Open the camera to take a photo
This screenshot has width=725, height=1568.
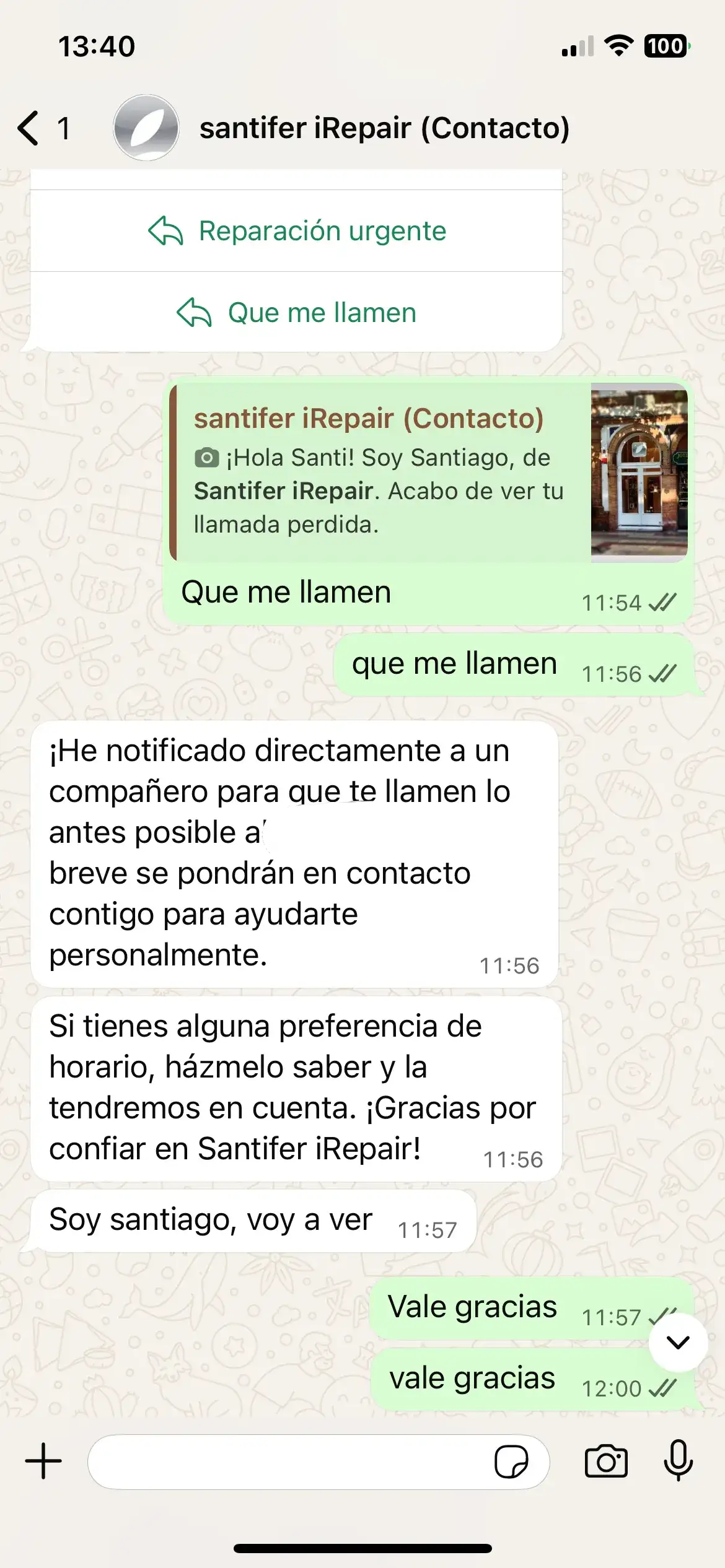tap(607, 1460)
